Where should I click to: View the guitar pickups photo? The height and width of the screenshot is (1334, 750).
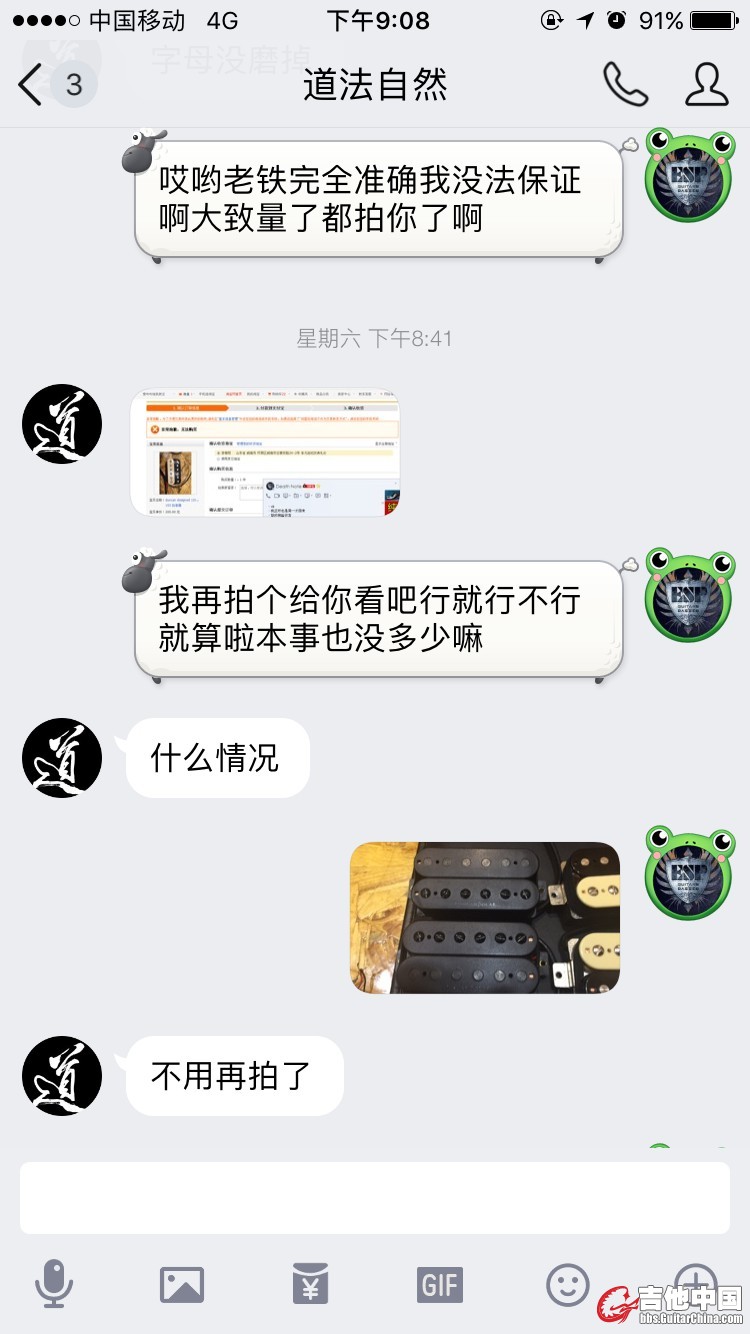pyautogui.click(x=485, y=917)
